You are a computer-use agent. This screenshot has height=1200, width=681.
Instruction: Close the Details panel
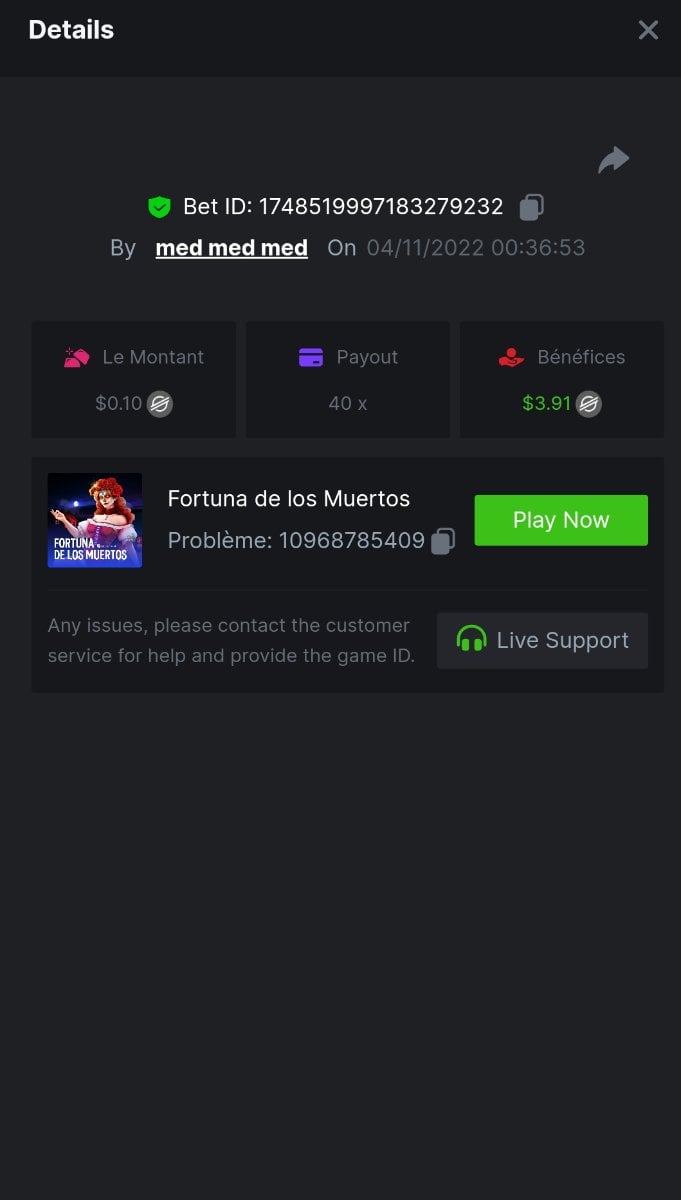click(x=648, y=30)
